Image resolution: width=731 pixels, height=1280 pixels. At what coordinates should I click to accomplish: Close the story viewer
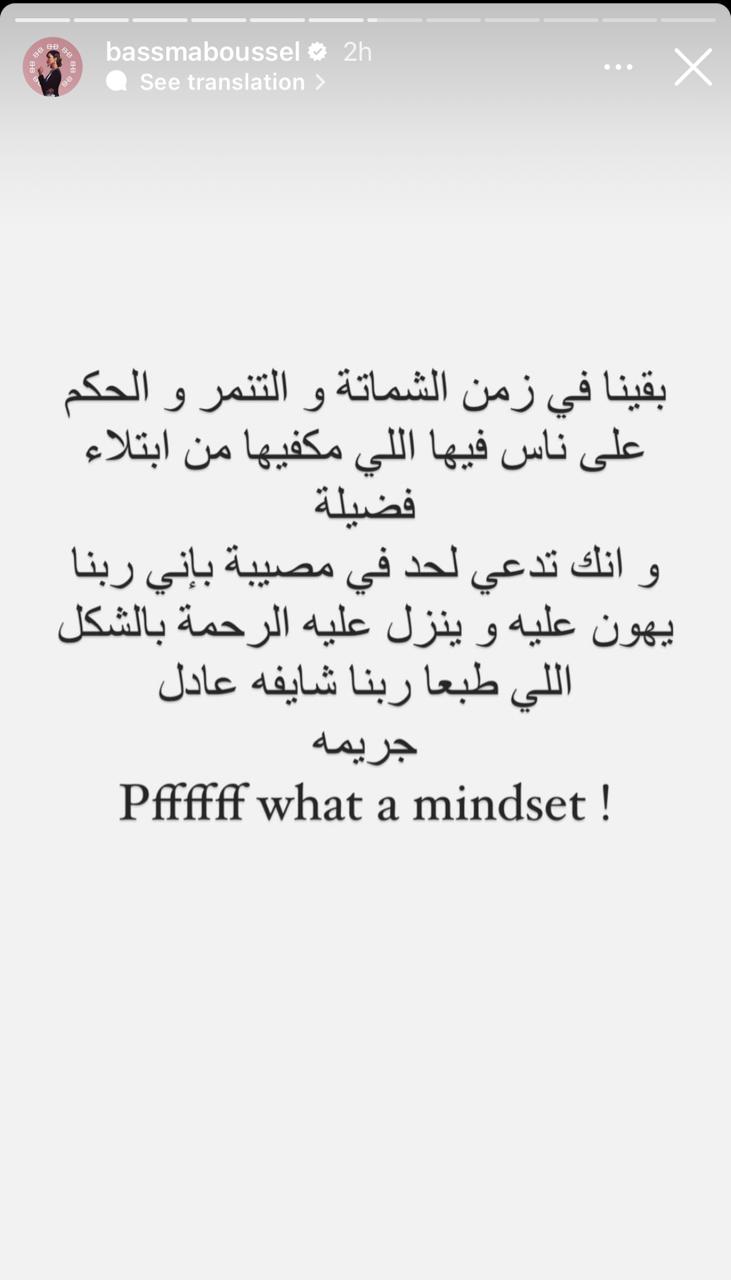click(693, 67)
